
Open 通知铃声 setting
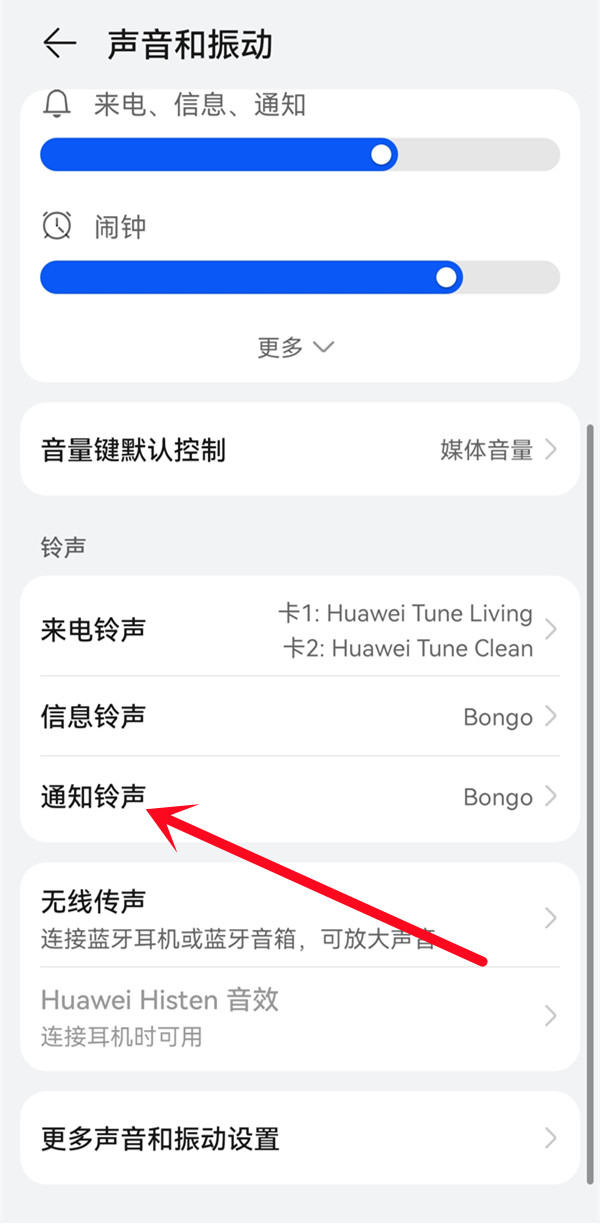300,797
